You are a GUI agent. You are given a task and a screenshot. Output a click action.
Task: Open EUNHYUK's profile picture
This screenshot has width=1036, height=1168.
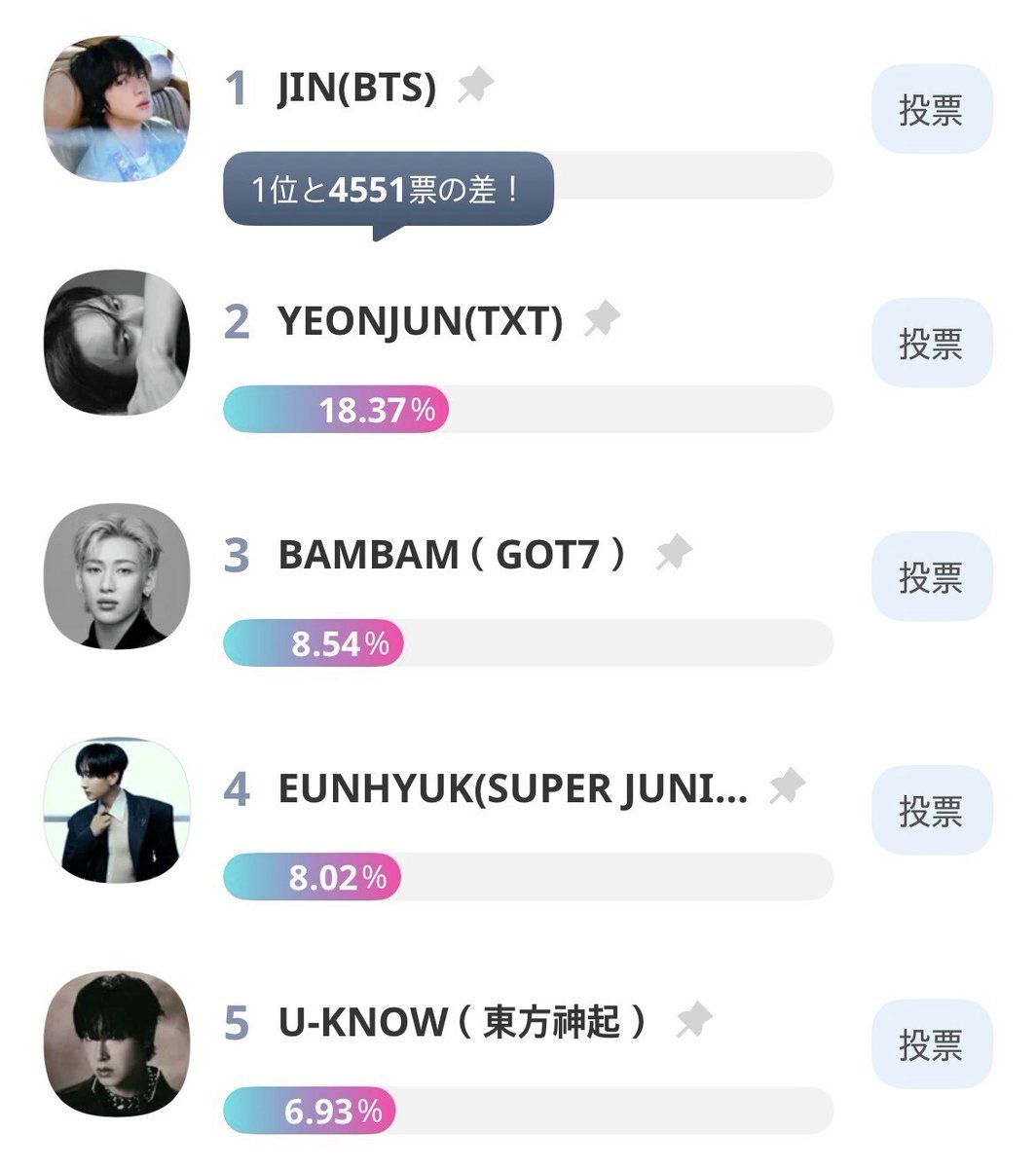pos(117,810)
